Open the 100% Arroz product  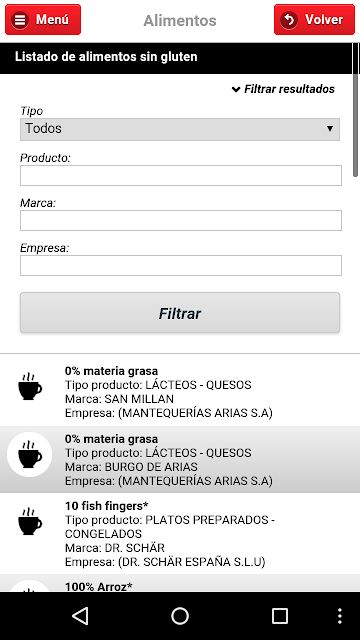180,583
